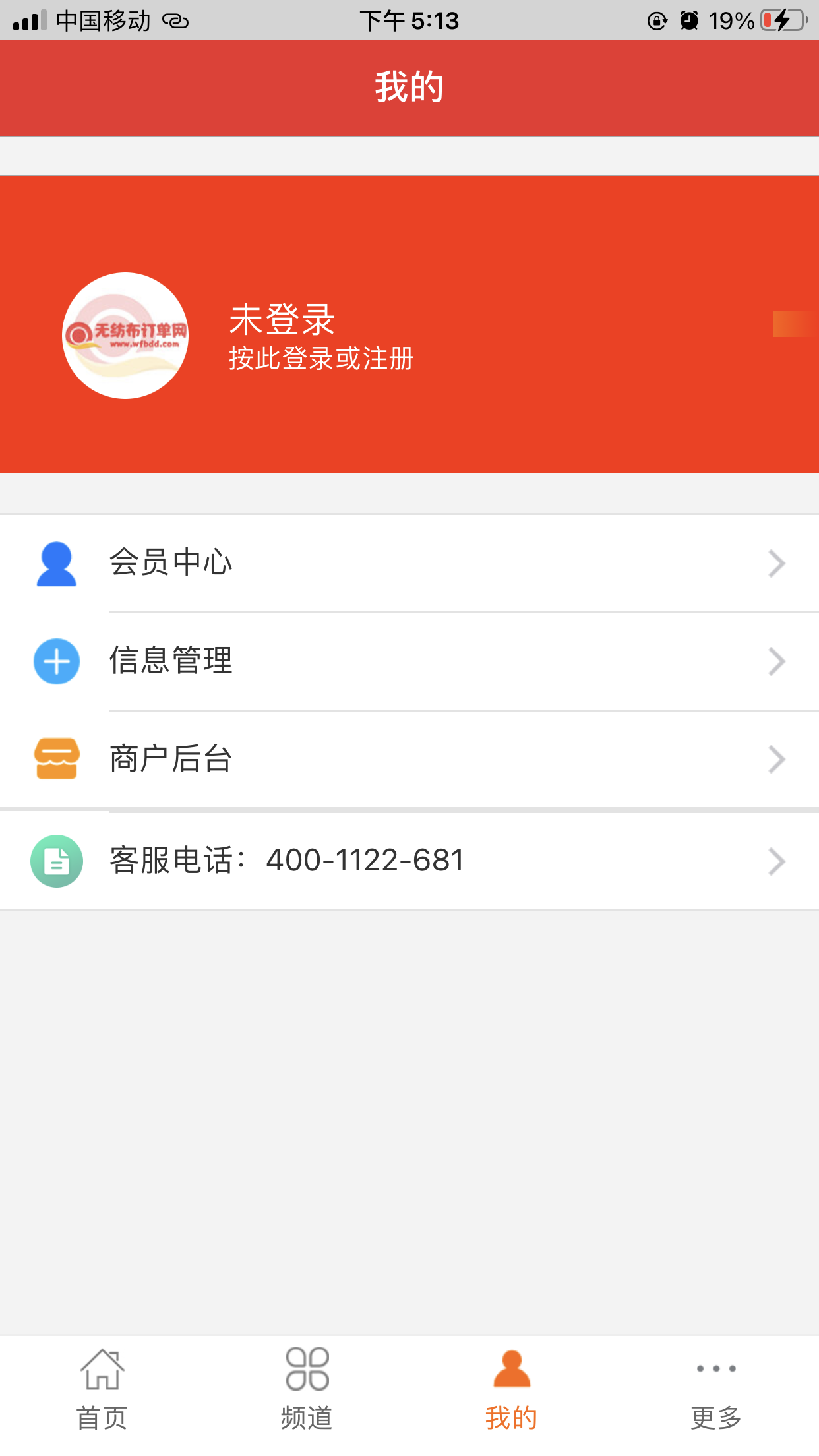Viewport: 819px width, 1456px height.
Task: Call 400-1122-681 by tapping the number
Action: click(x=365, y=859)
